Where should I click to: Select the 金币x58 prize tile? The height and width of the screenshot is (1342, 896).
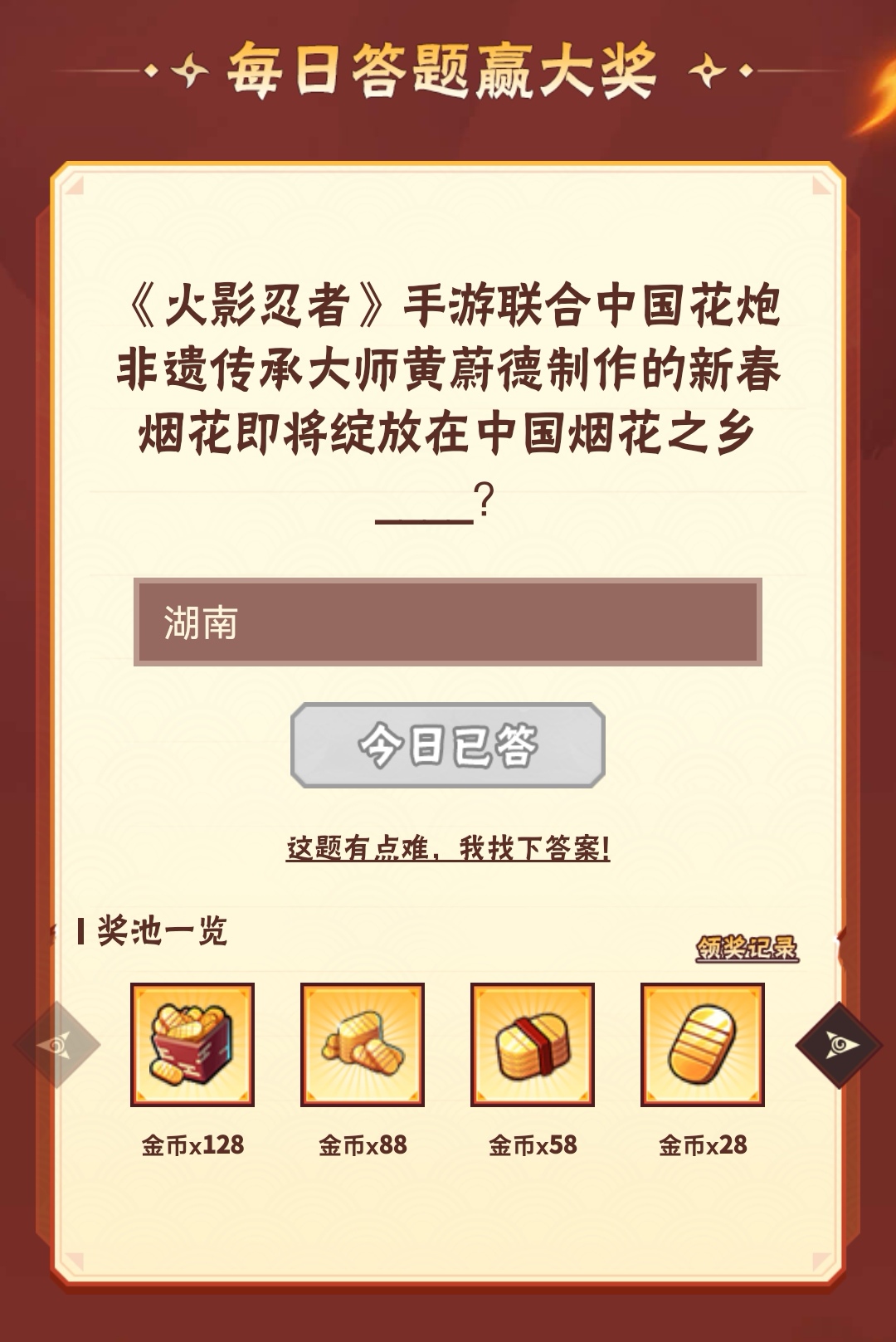click(533, 1044)
